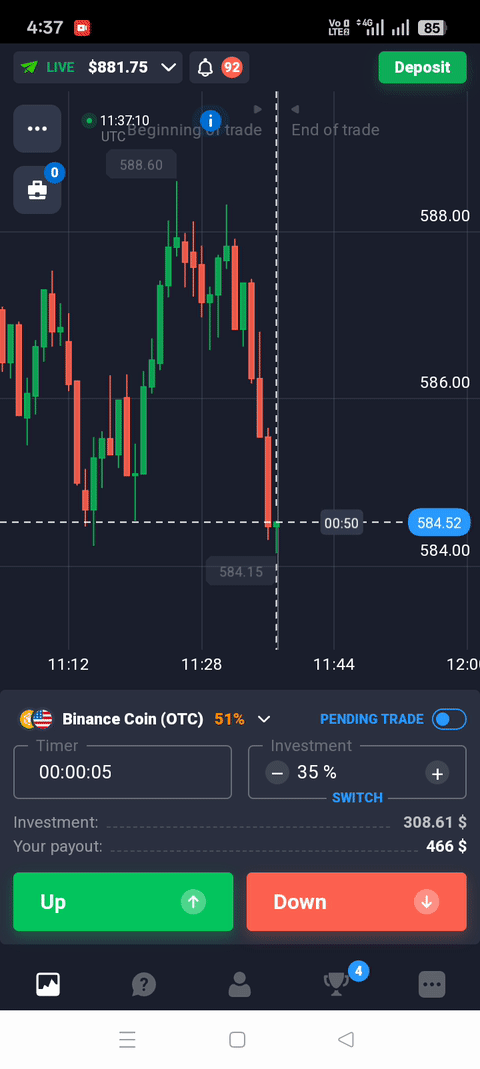Open the notifications bell
The width and height of the screenshot is (480, 1069).
[x=205, y=67]
